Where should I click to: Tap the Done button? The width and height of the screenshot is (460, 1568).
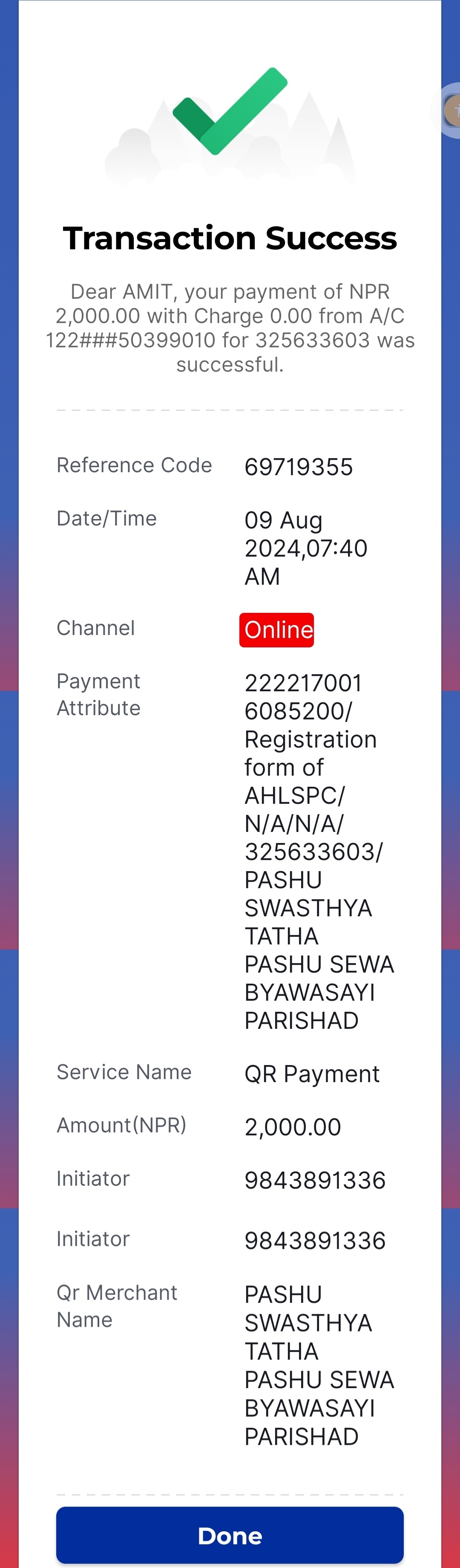point(230,1536)
